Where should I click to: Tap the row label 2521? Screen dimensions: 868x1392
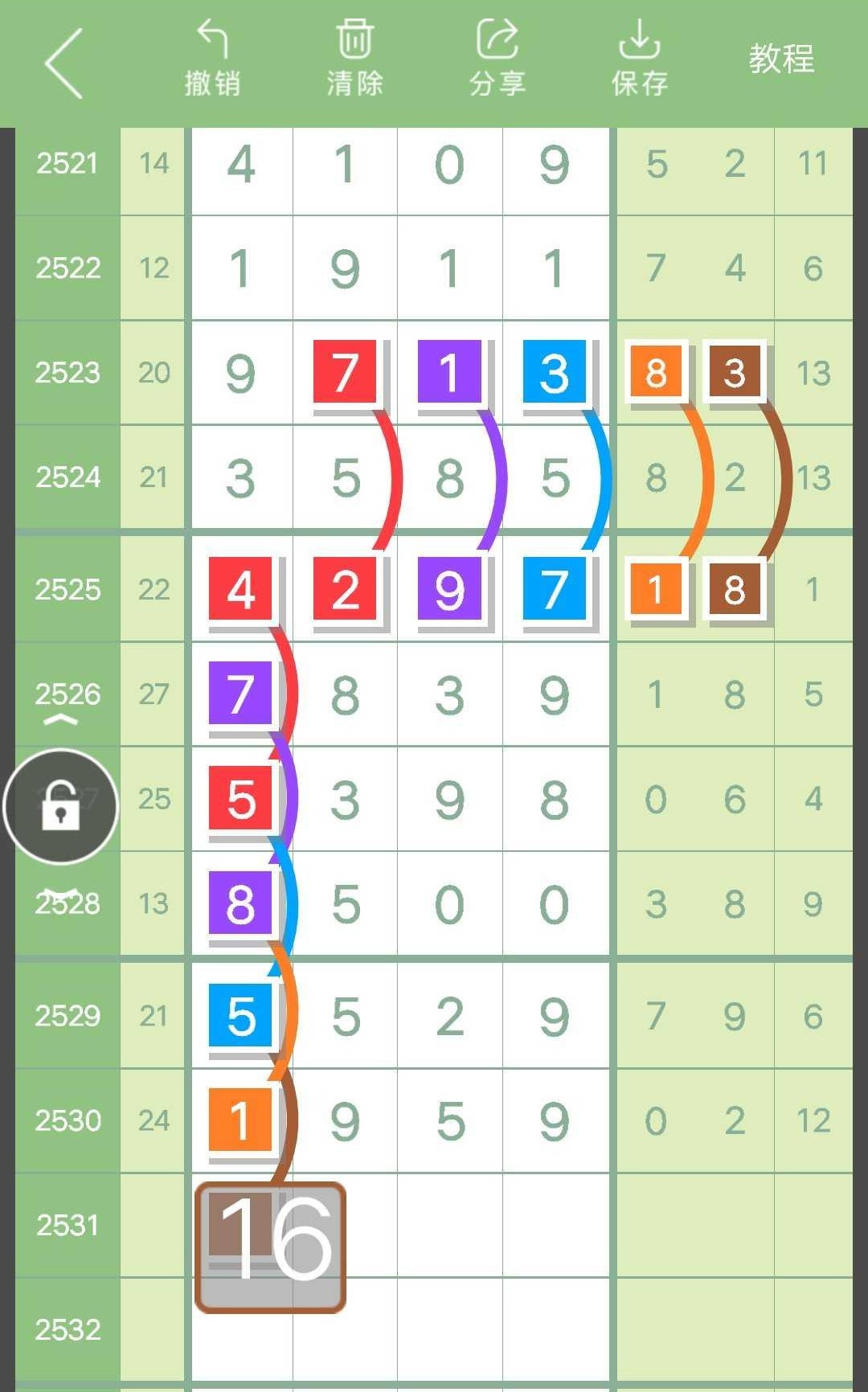pyautogui.click(x=68, y=163)
